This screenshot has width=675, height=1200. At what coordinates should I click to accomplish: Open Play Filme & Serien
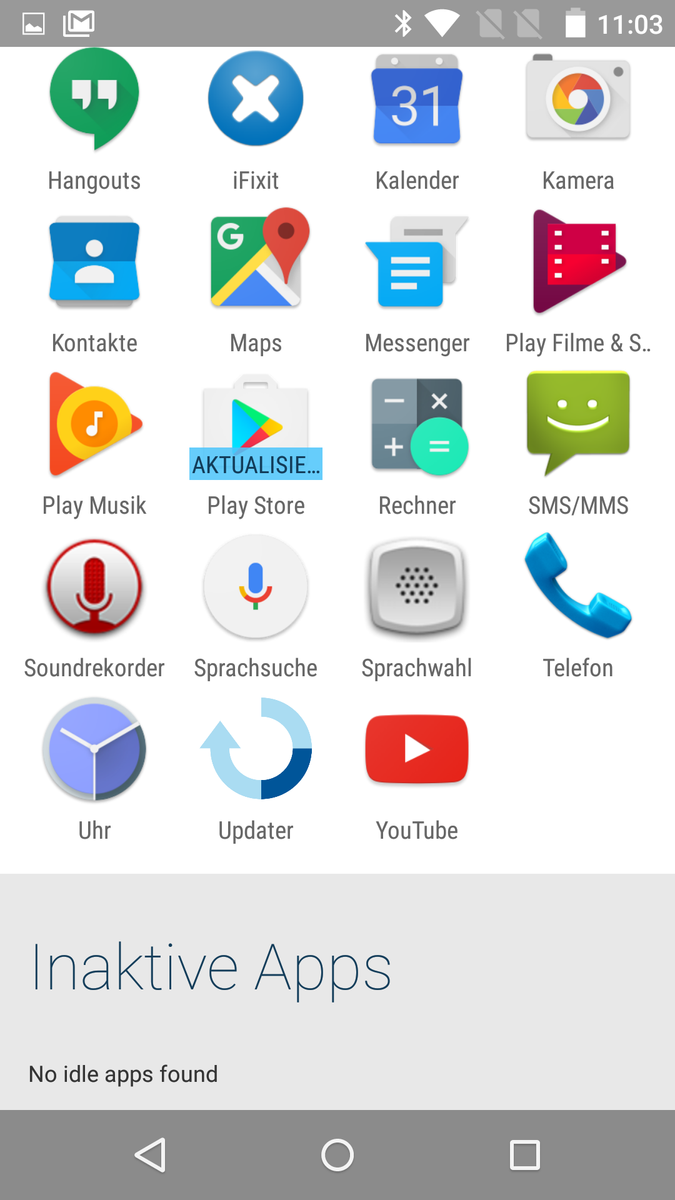pyautogui.click(x=578, y=262)
